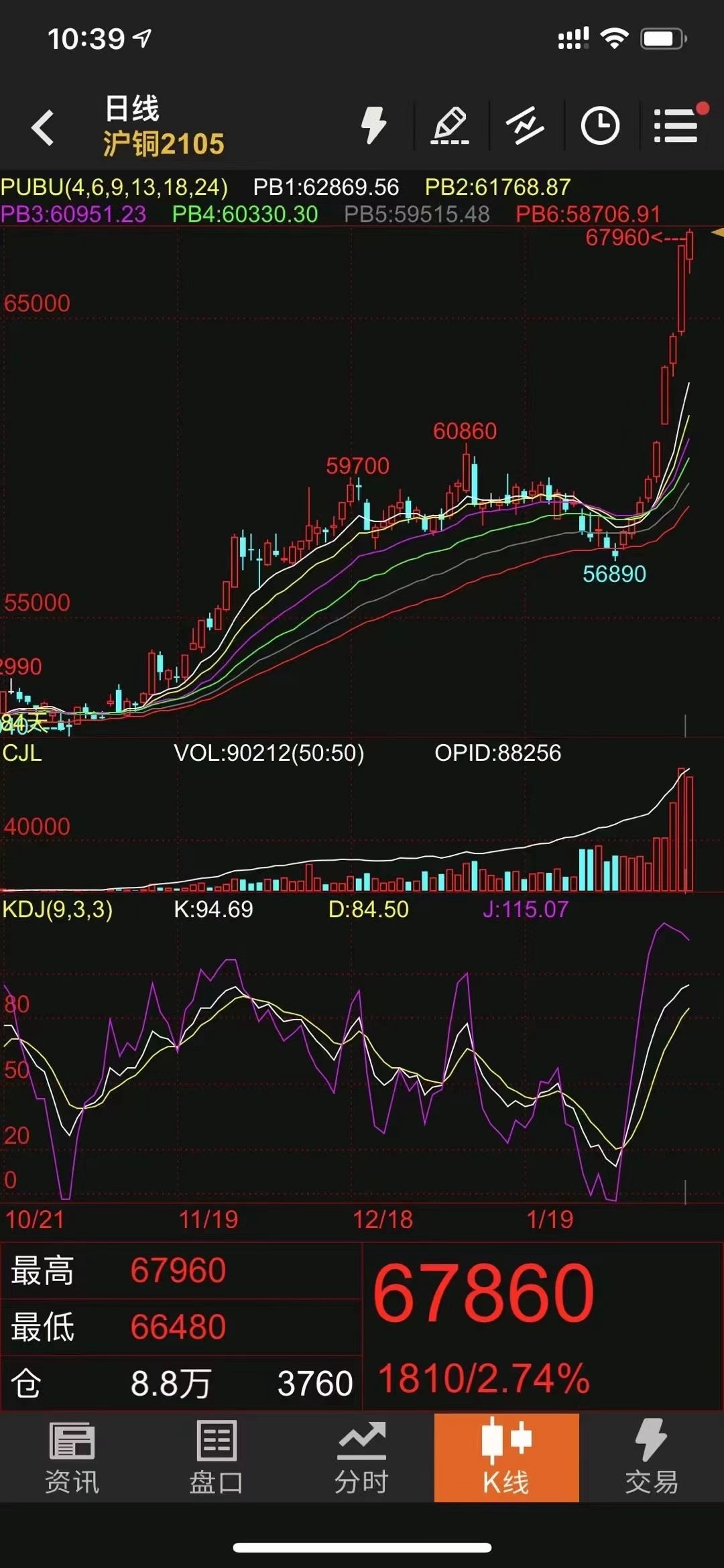This screenshot has width=724, height=1568.
Task: Switch to the 分时 tab
Action: 361,1457
